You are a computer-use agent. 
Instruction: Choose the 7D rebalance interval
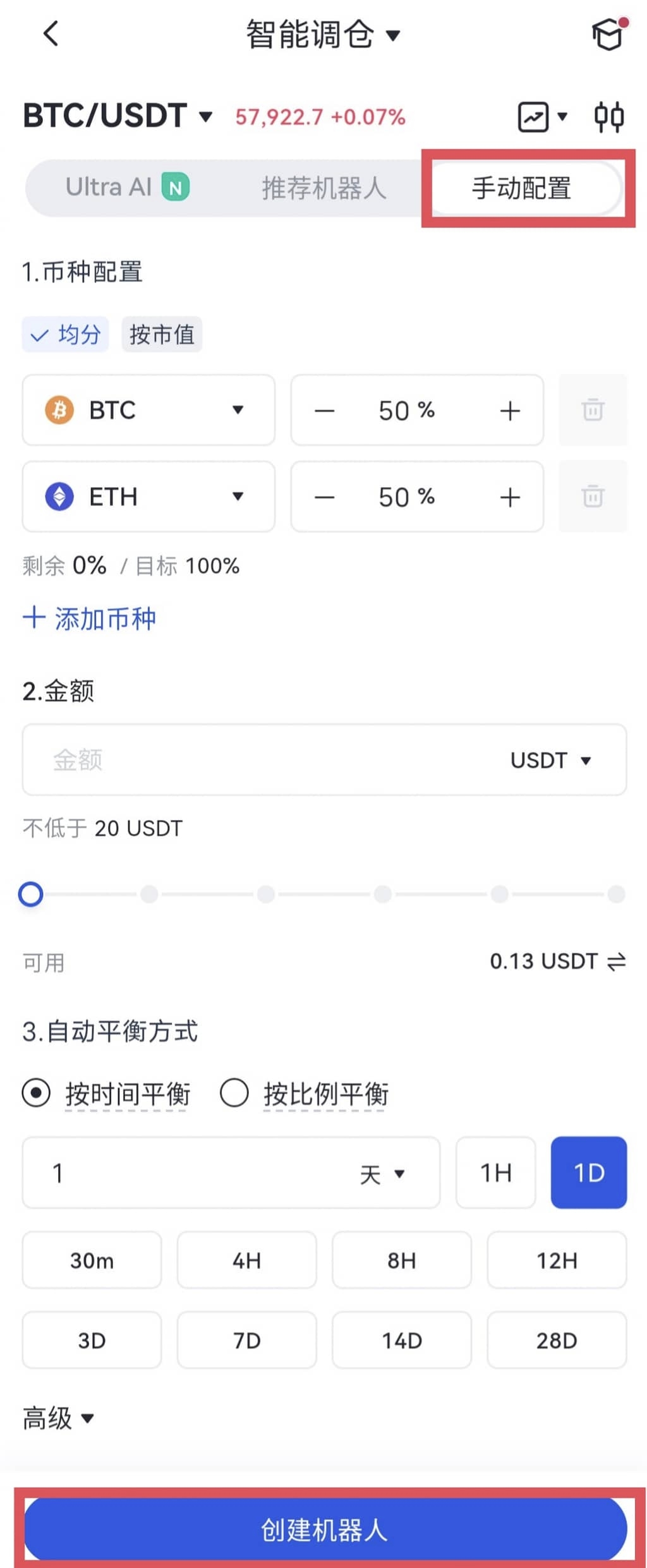246,1340
